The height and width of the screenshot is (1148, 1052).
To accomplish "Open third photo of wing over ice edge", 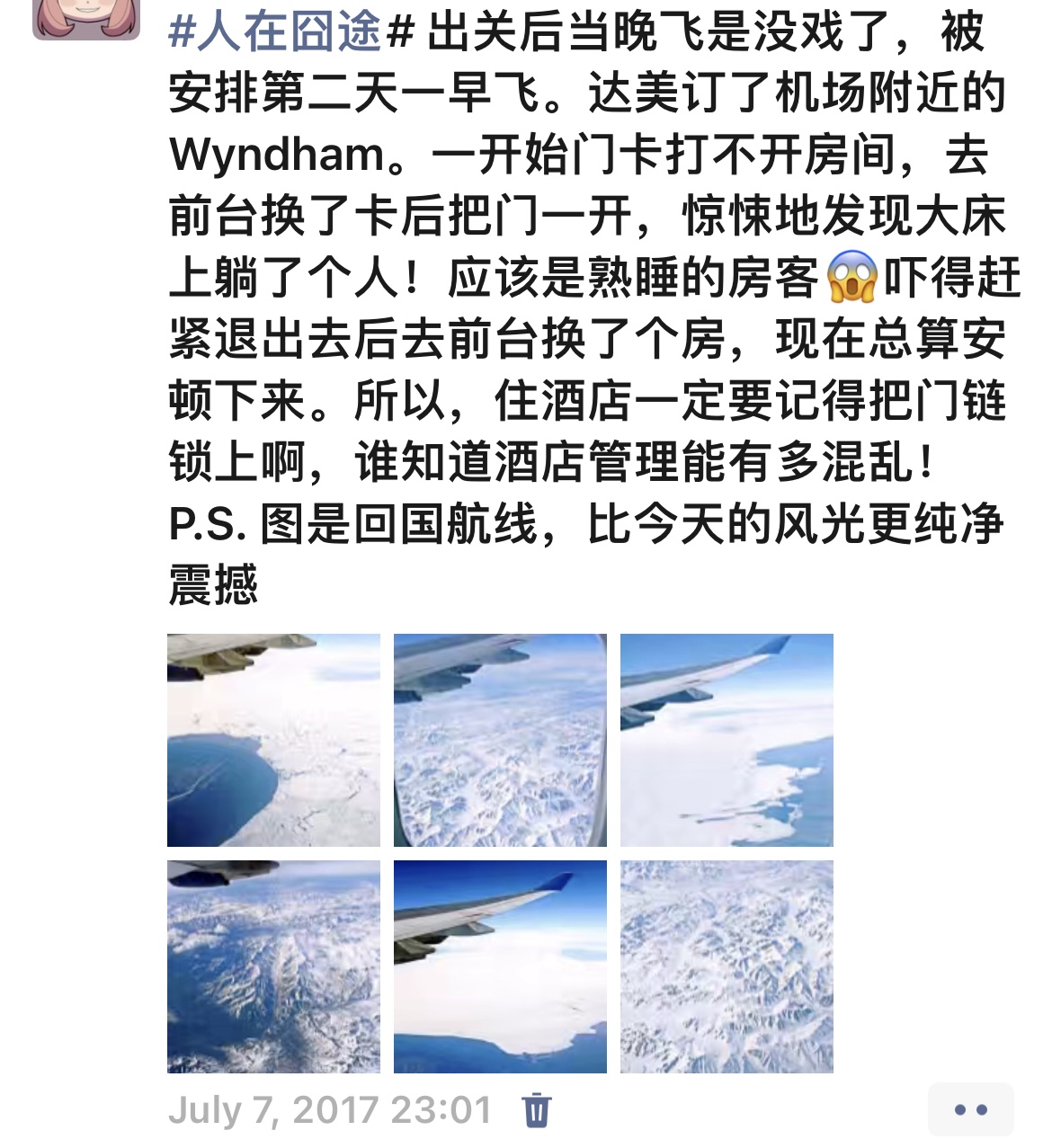I will point(727,740).
